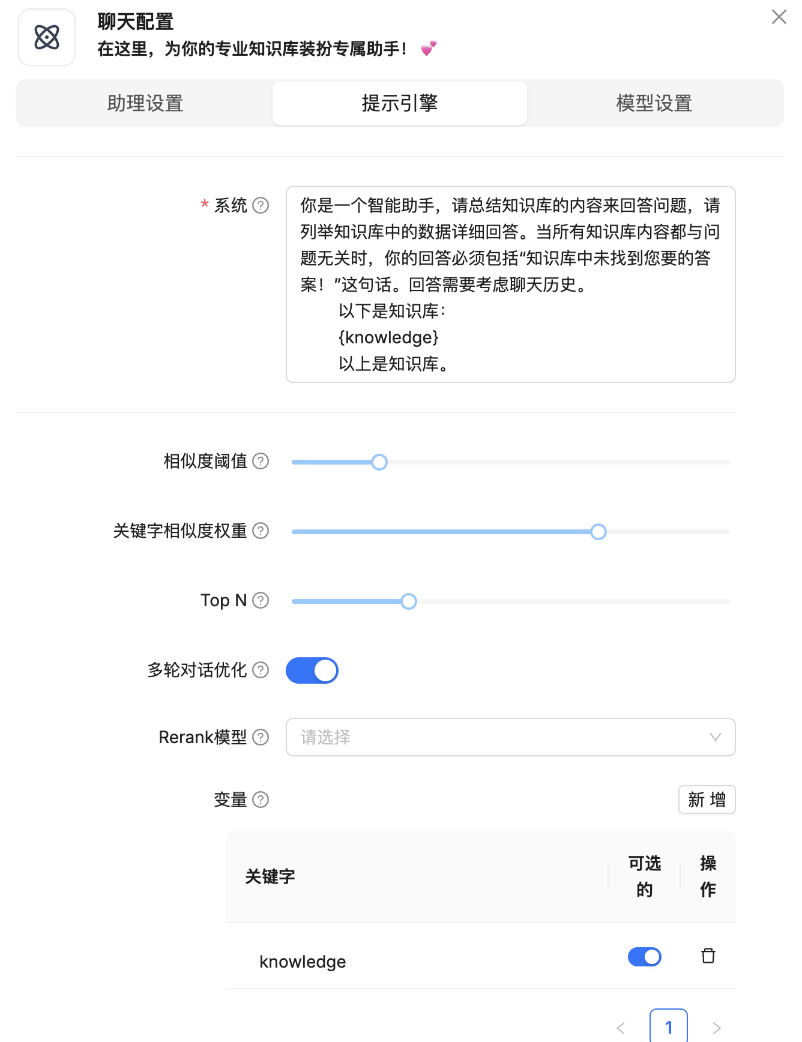Open the 模型设置 tab
The width and height of the screenshot is (802, 1042).
point(654,103)
